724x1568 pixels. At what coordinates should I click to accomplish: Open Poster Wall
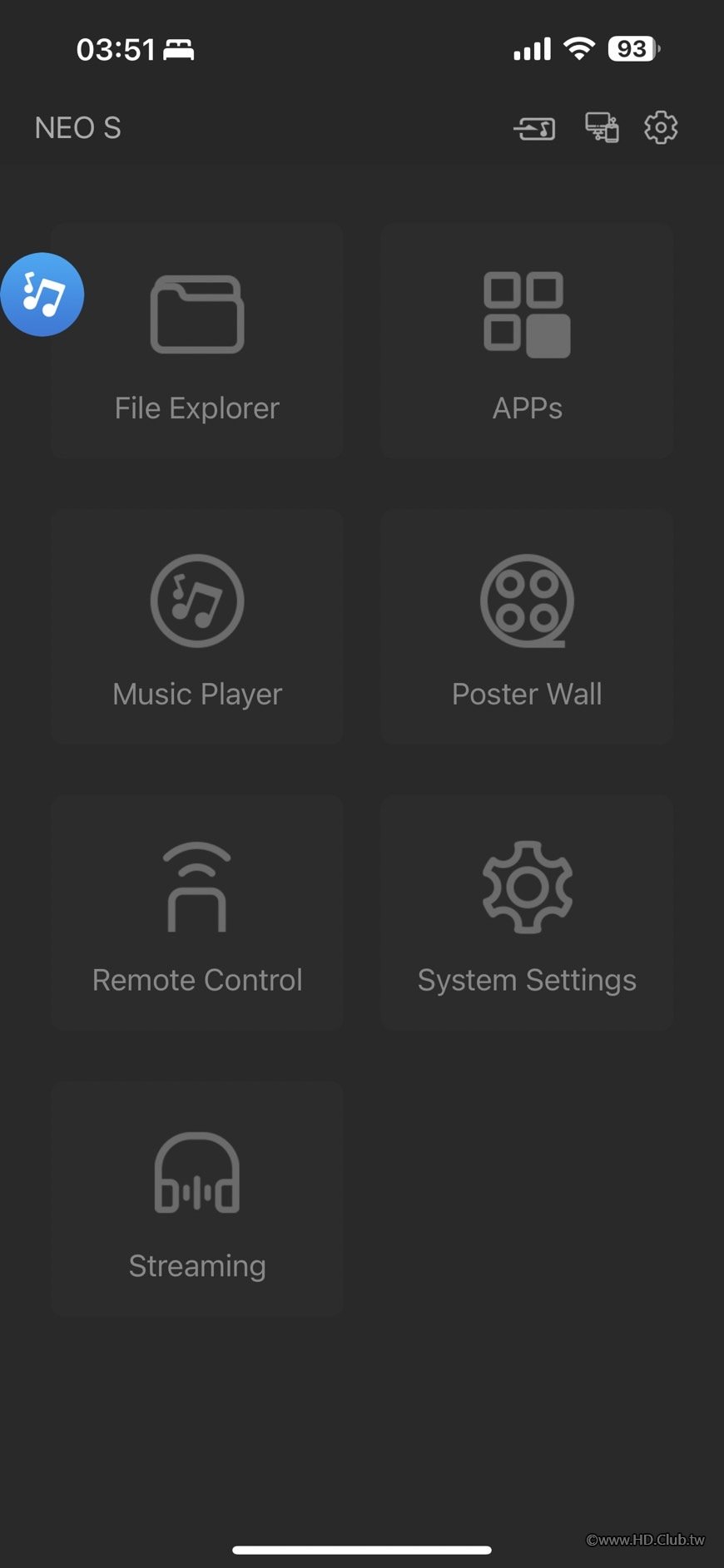pos(527,627)
